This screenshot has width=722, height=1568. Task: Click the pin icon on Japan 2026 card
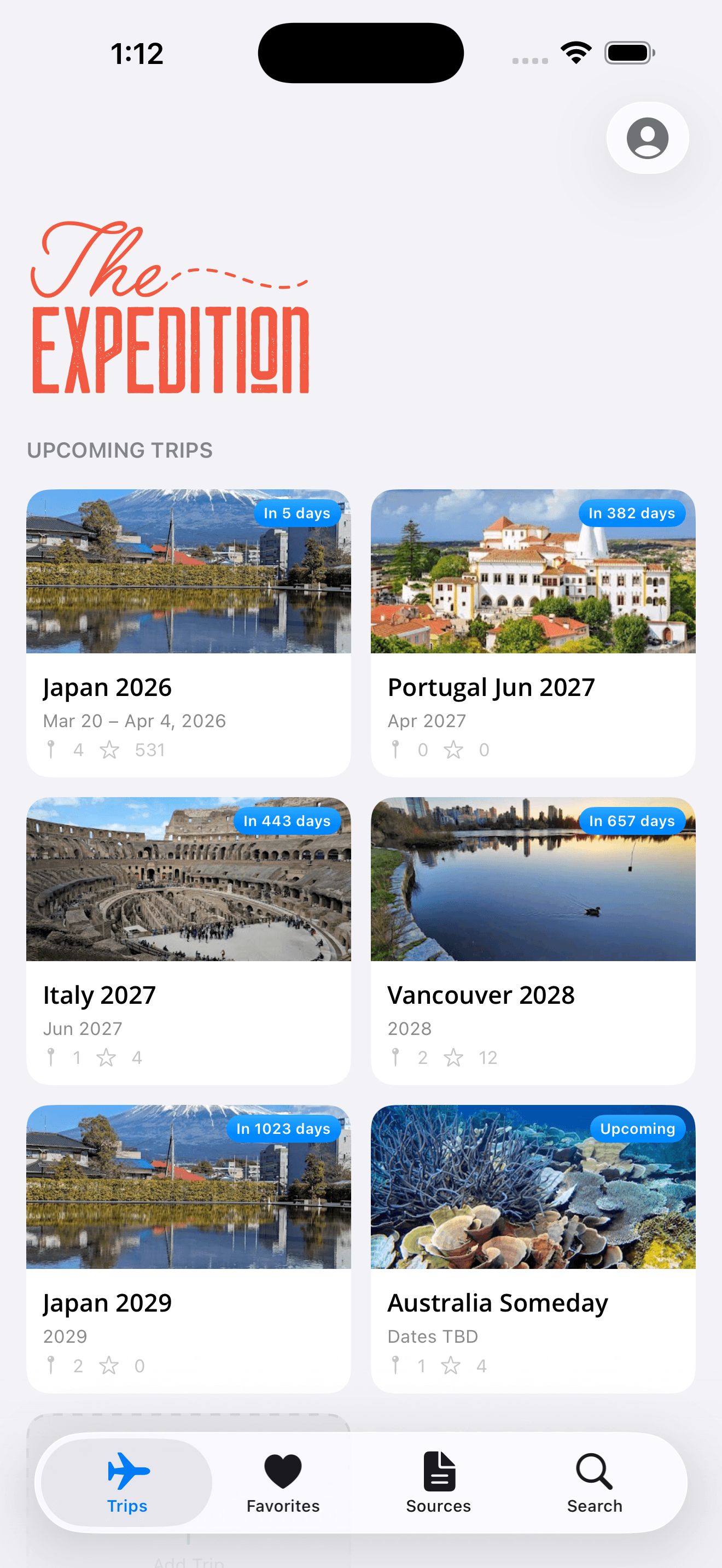click(x=51, y=750)
